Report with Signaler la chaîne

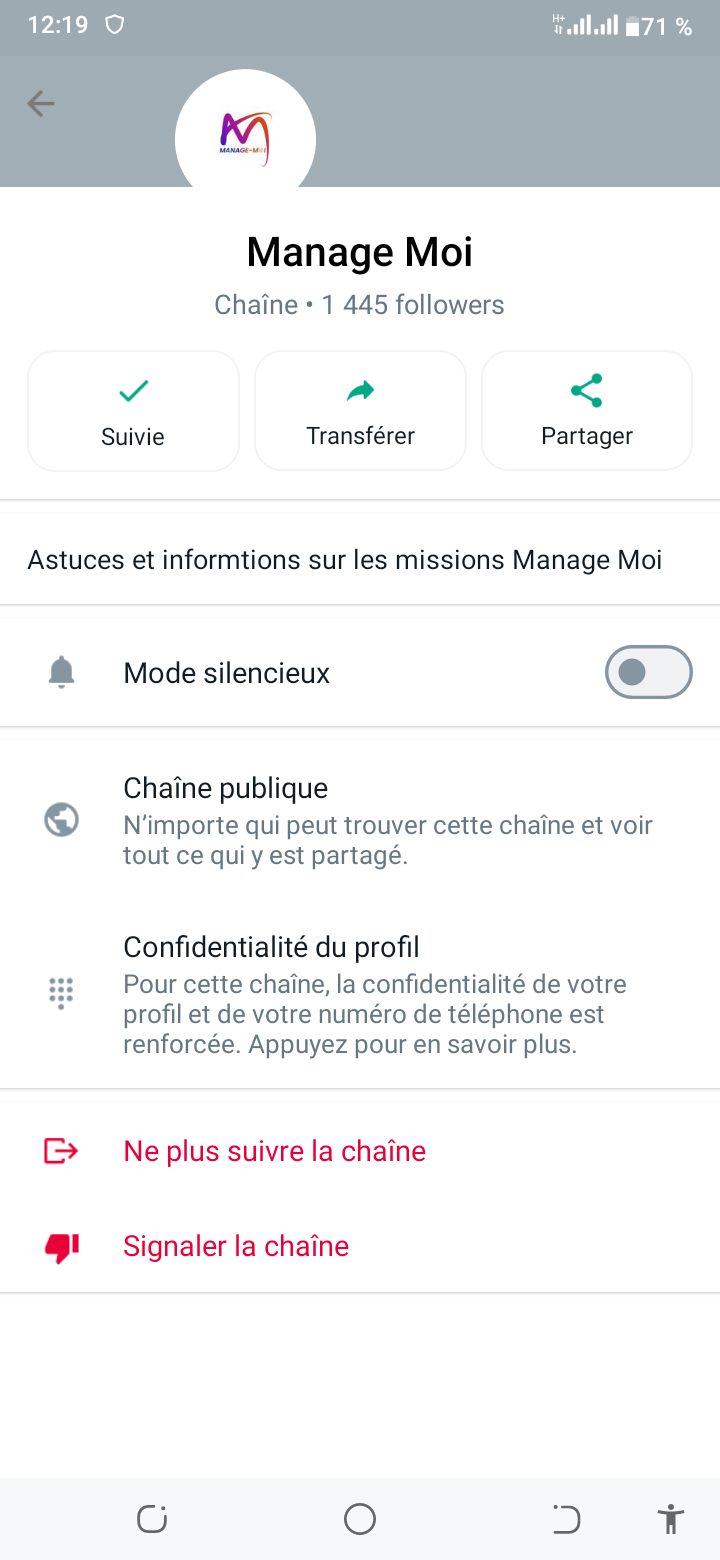236,1246
